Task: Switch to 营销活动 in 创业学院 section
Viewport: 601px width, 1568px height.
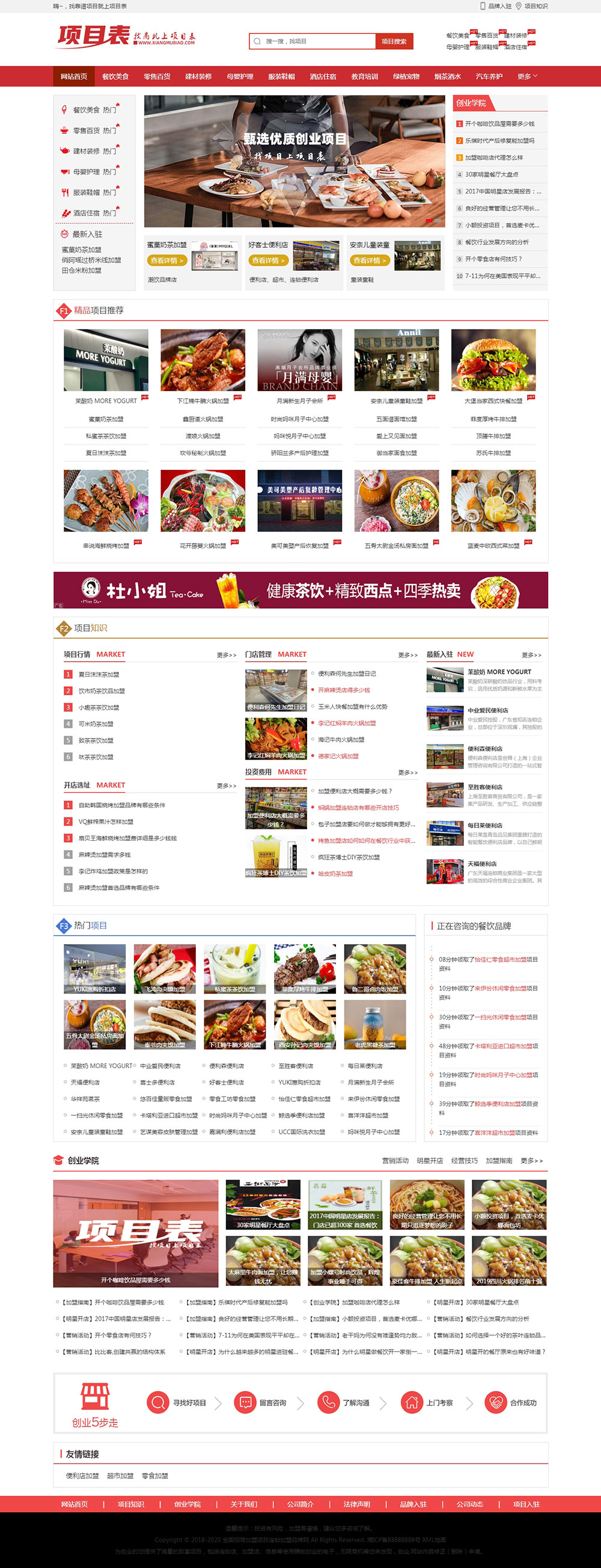Action: 395,1161
